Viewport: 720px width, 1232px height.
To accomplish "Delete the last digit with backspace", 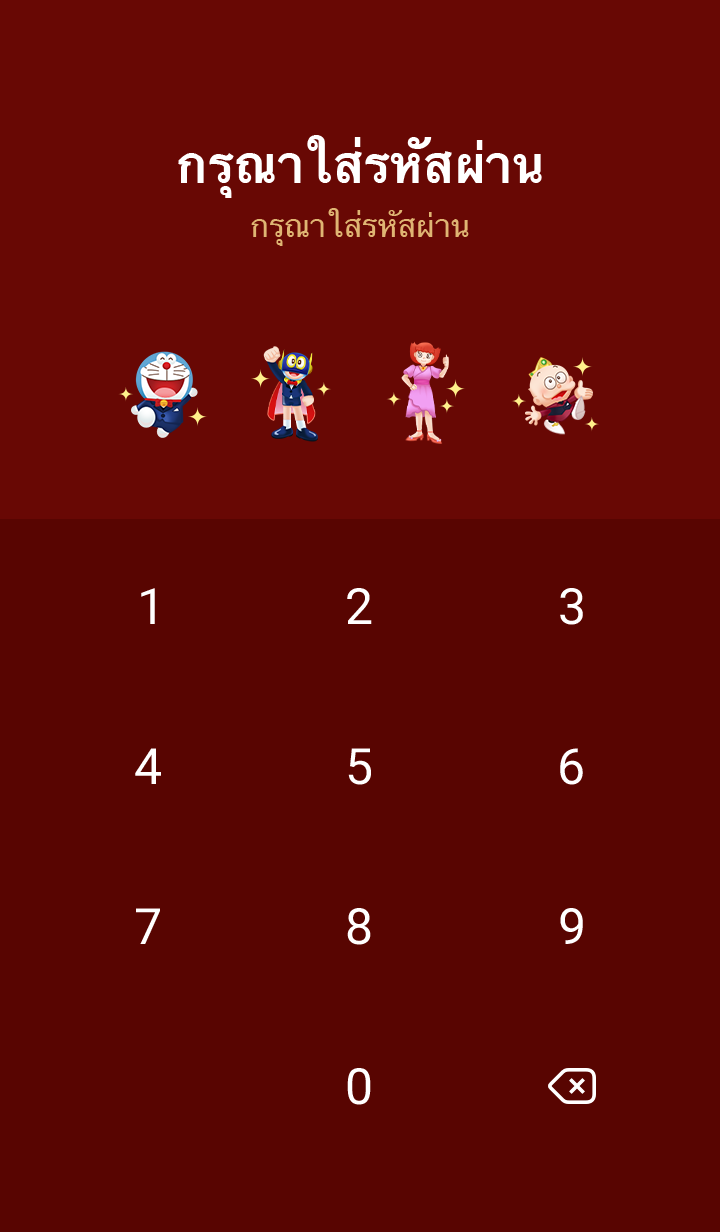I will 572,1086.
